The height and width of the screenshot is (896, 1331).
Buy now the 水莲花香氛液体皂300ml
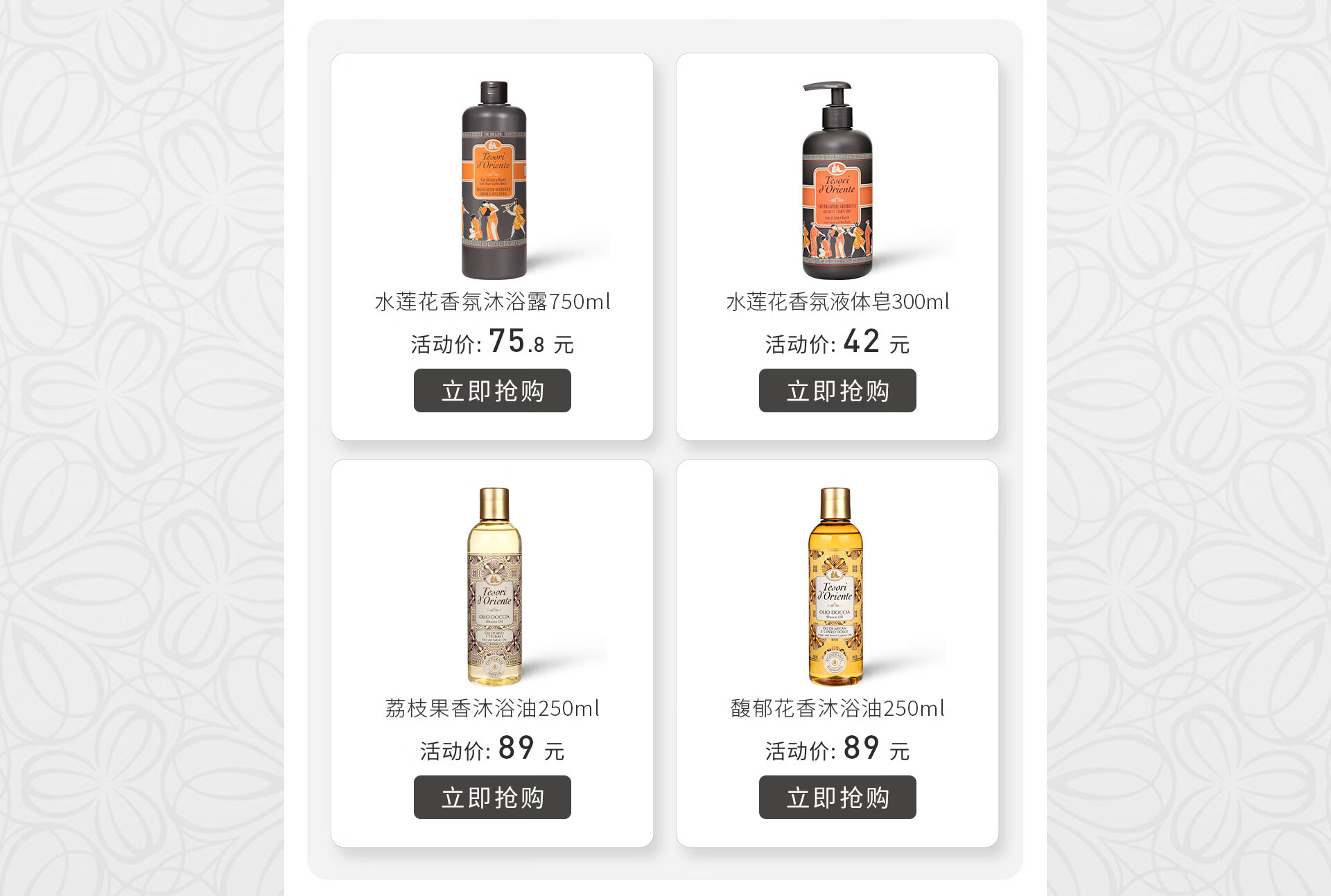click(x=837, y=391)
